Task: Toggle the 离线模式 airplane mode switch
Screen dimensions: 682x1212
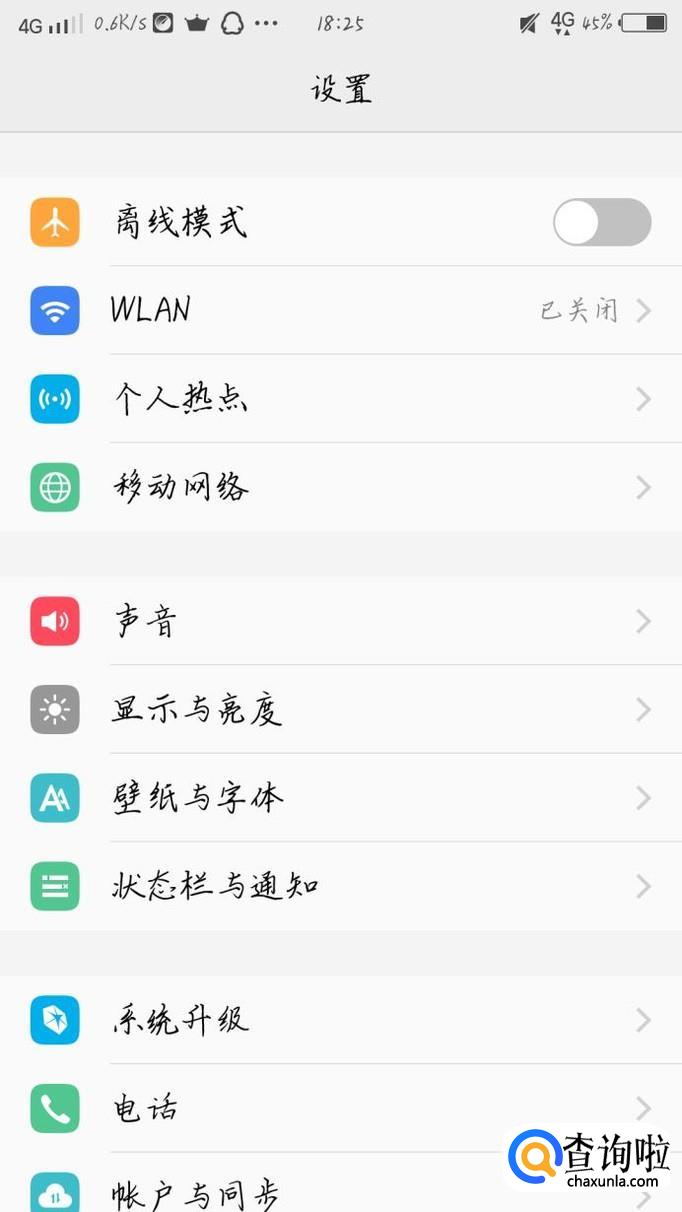Action: [x=601, y=222]
